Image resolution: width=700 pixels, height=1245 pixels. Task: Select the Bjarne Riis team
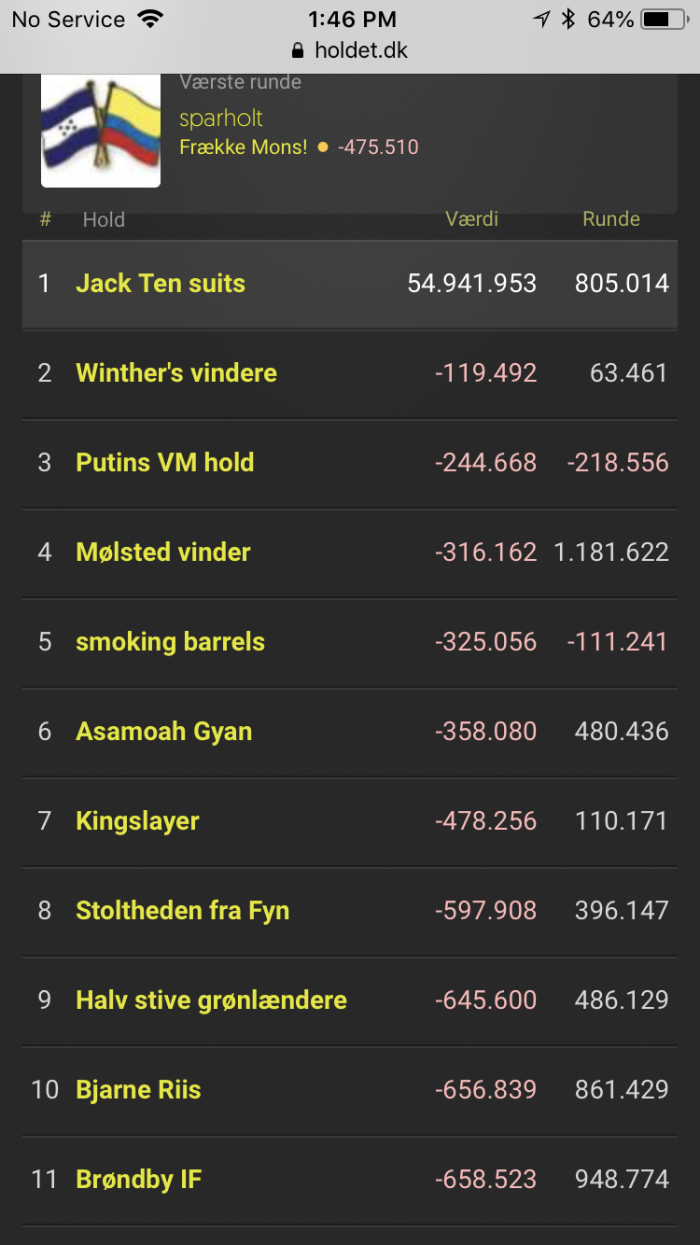click(138, 1090)
